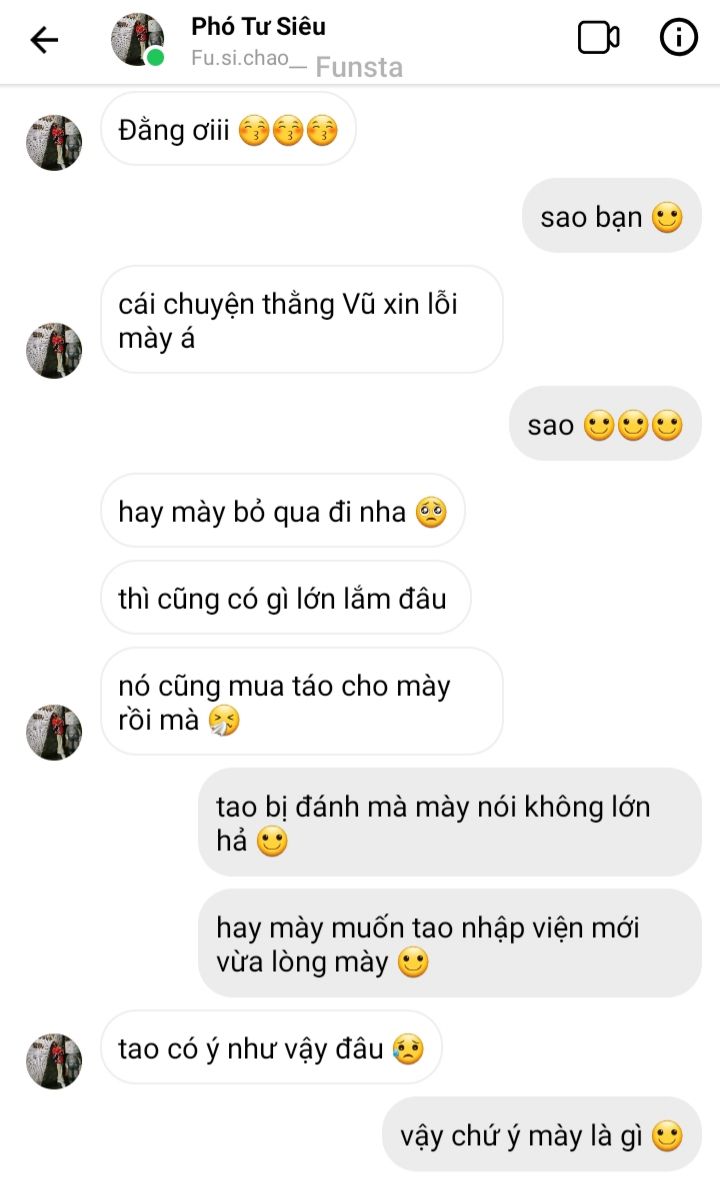Viewport: 720px width, 1177px height.
Task: Open Phó Tư Siêu's profile from the header
Action: (258, 28)
